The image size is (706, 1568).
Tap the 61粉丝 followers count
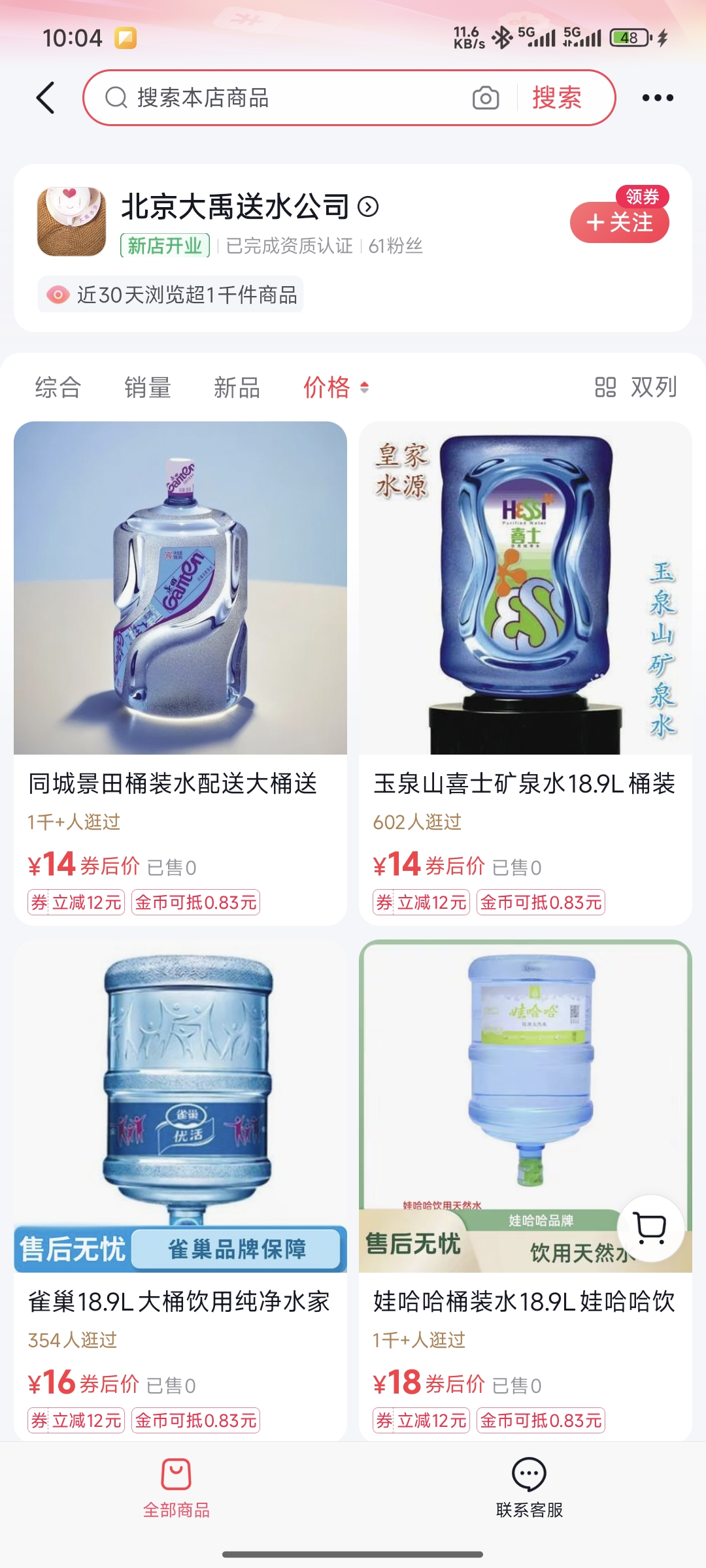tap(395, 246)
